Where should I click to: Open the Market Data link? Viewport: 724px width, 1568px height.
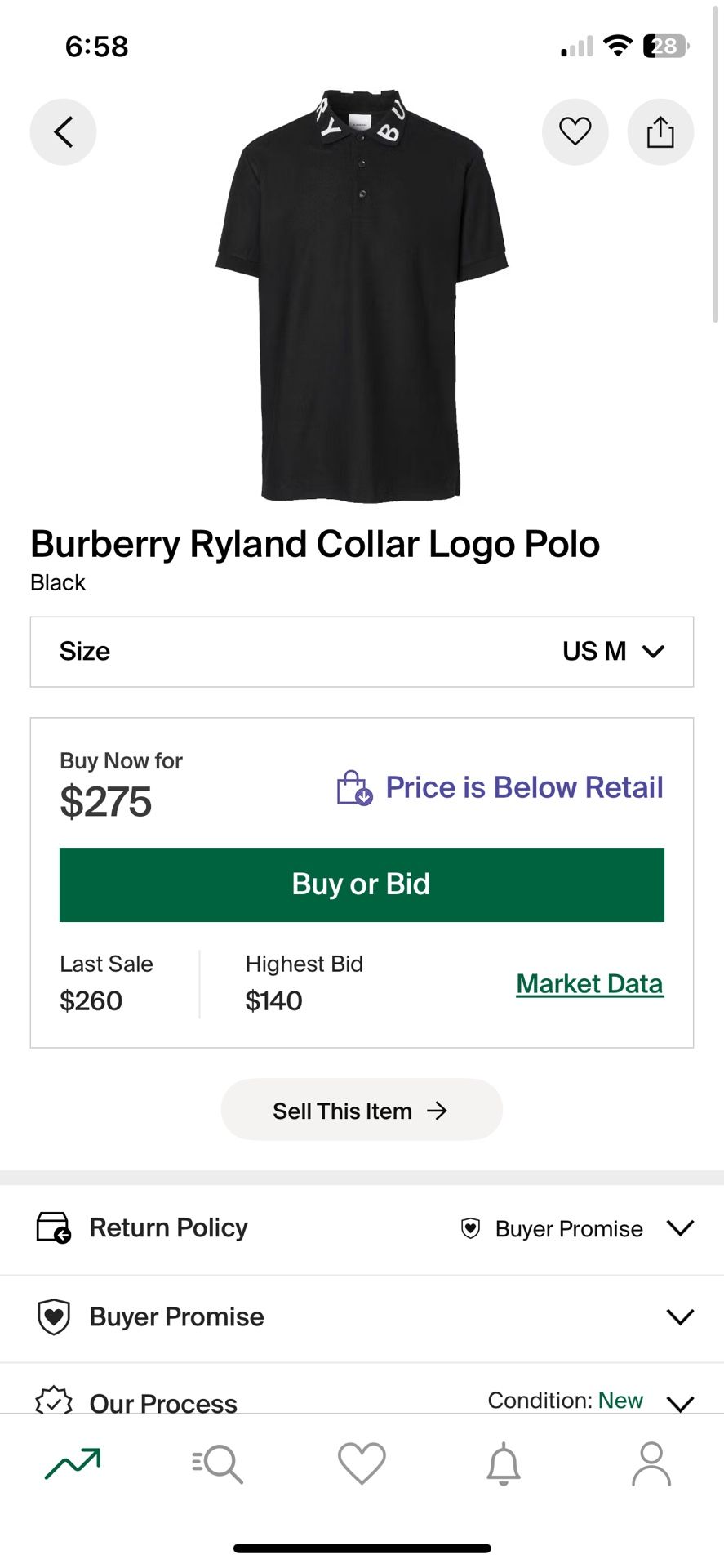click(589, 983)
